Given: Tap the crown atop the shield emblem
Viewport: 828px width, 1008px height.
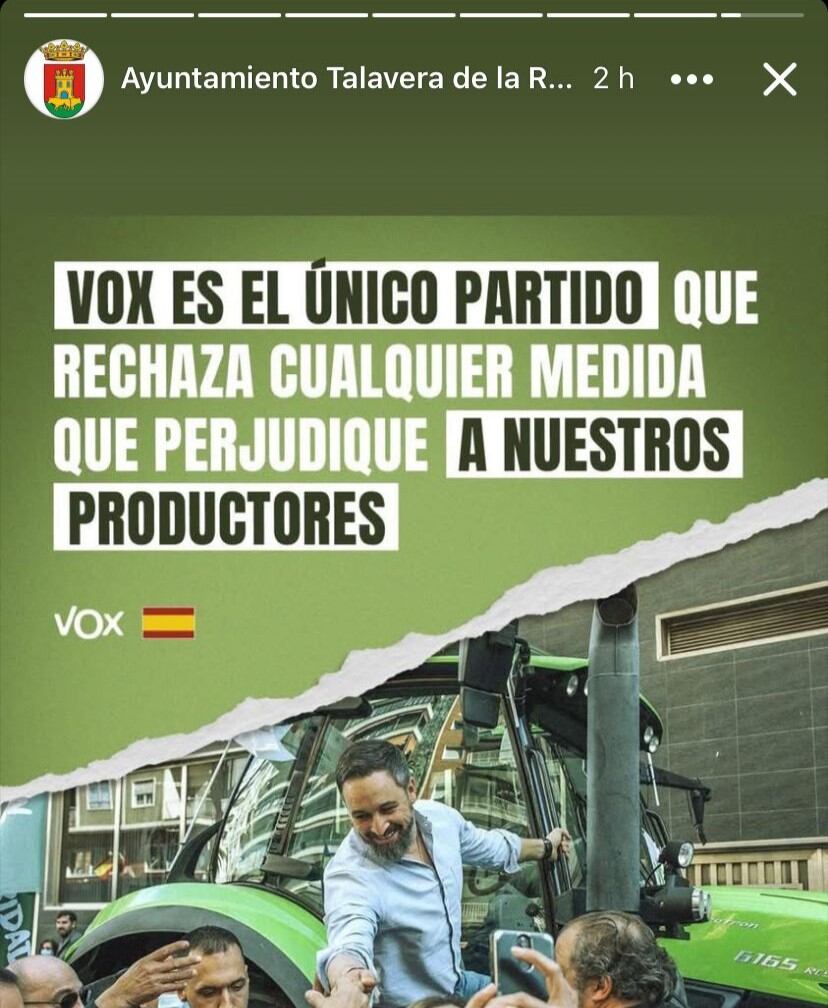Looking at the screenshot, I should (66, 48).
